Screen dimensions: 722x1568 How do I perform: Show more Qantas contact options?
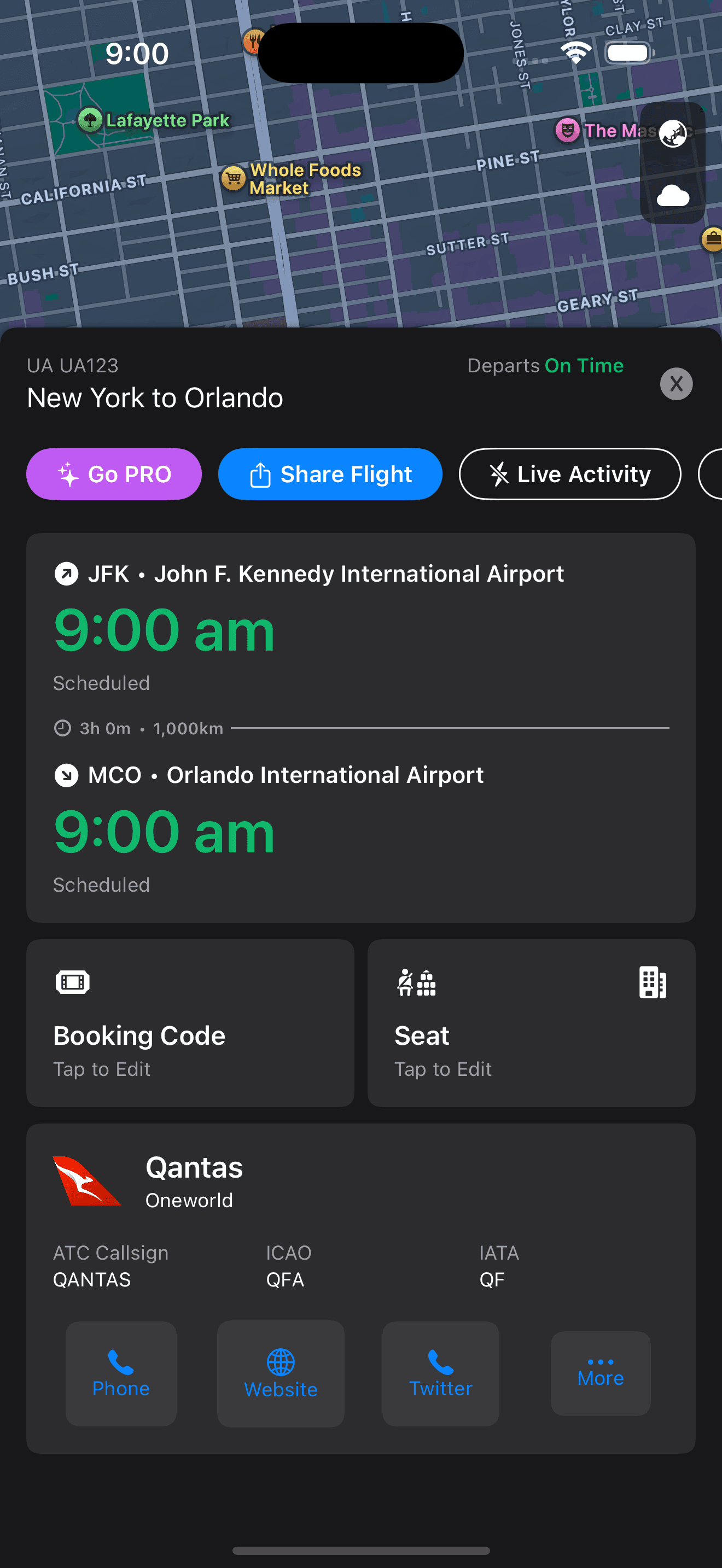click(x=600, y=1373)
